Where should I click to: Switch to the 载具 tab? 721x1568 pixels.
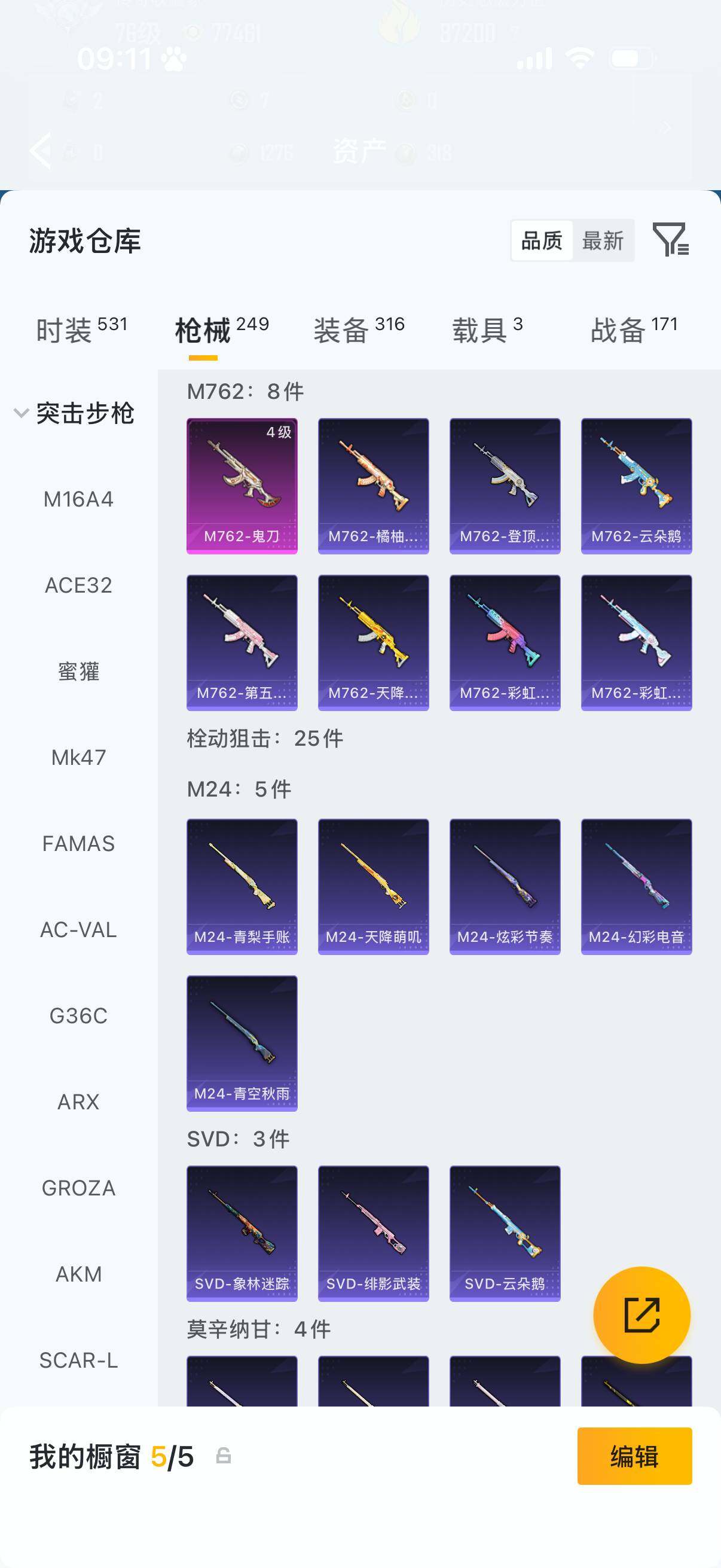pos(487,331)
